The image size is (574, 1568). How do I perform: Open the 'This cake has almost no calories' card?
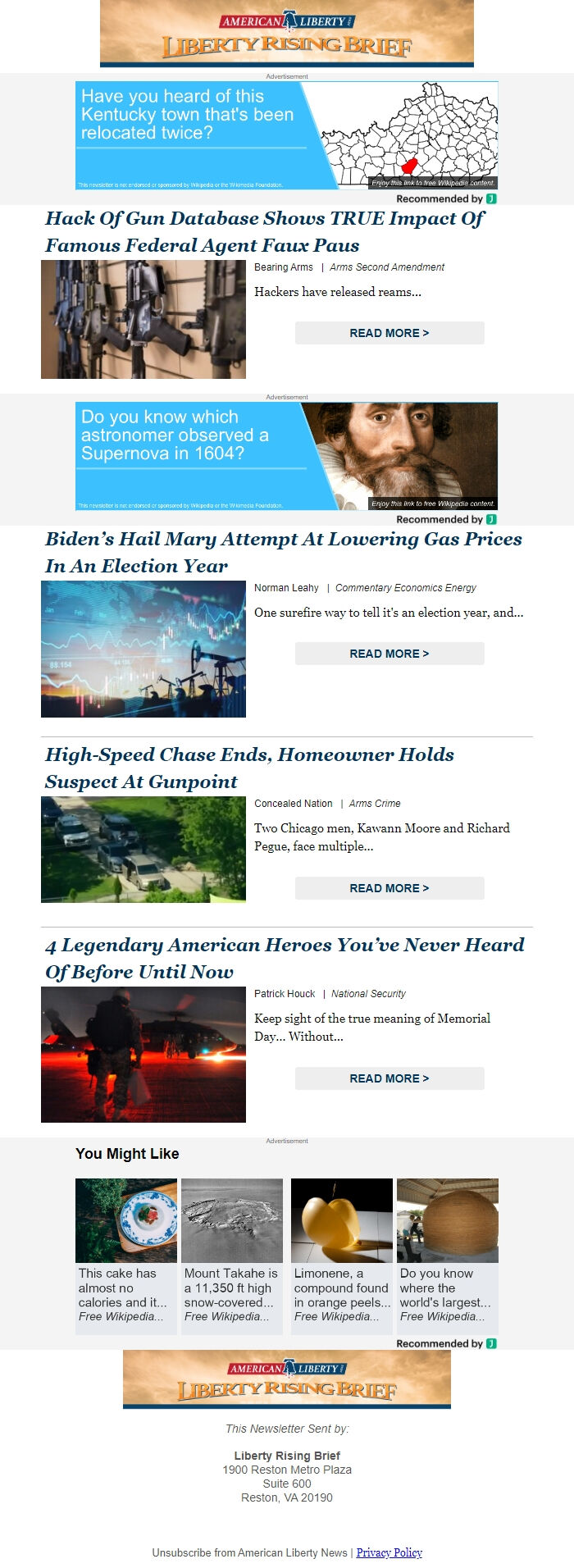[x=126, y=1255]
